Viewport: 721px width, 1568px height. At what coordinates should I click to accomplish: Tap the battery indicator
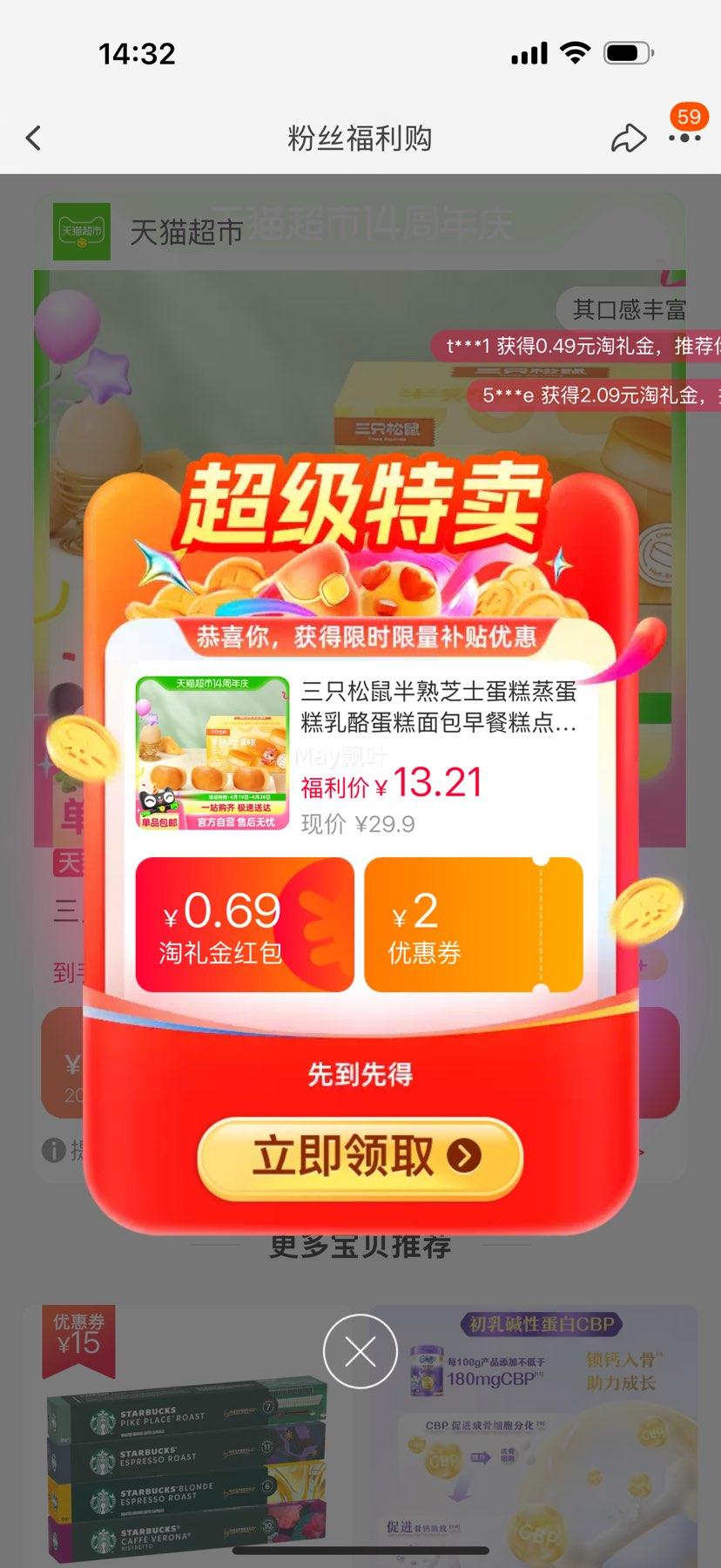pos(627,52)
